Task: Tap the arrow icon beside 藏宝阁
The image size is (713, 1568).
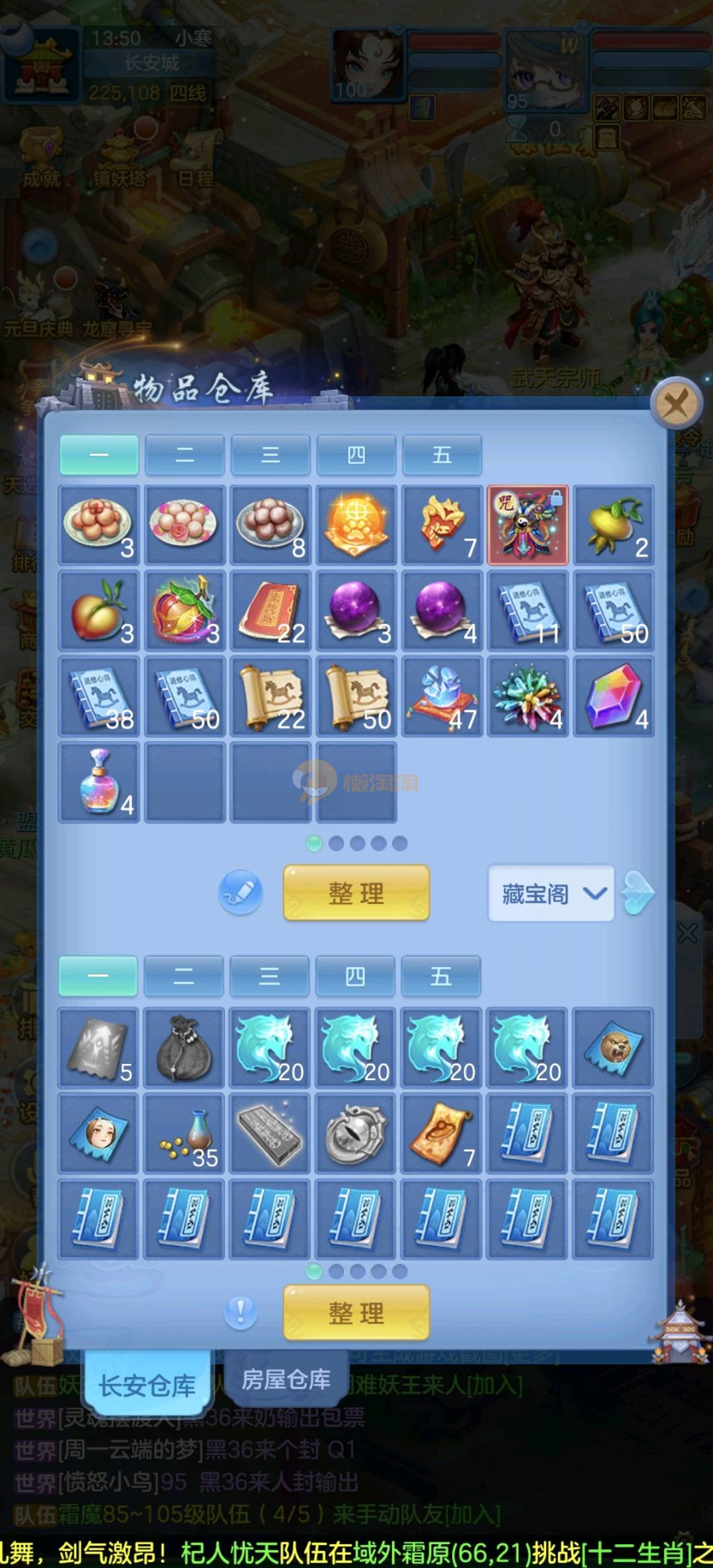Action: [638, 893]
